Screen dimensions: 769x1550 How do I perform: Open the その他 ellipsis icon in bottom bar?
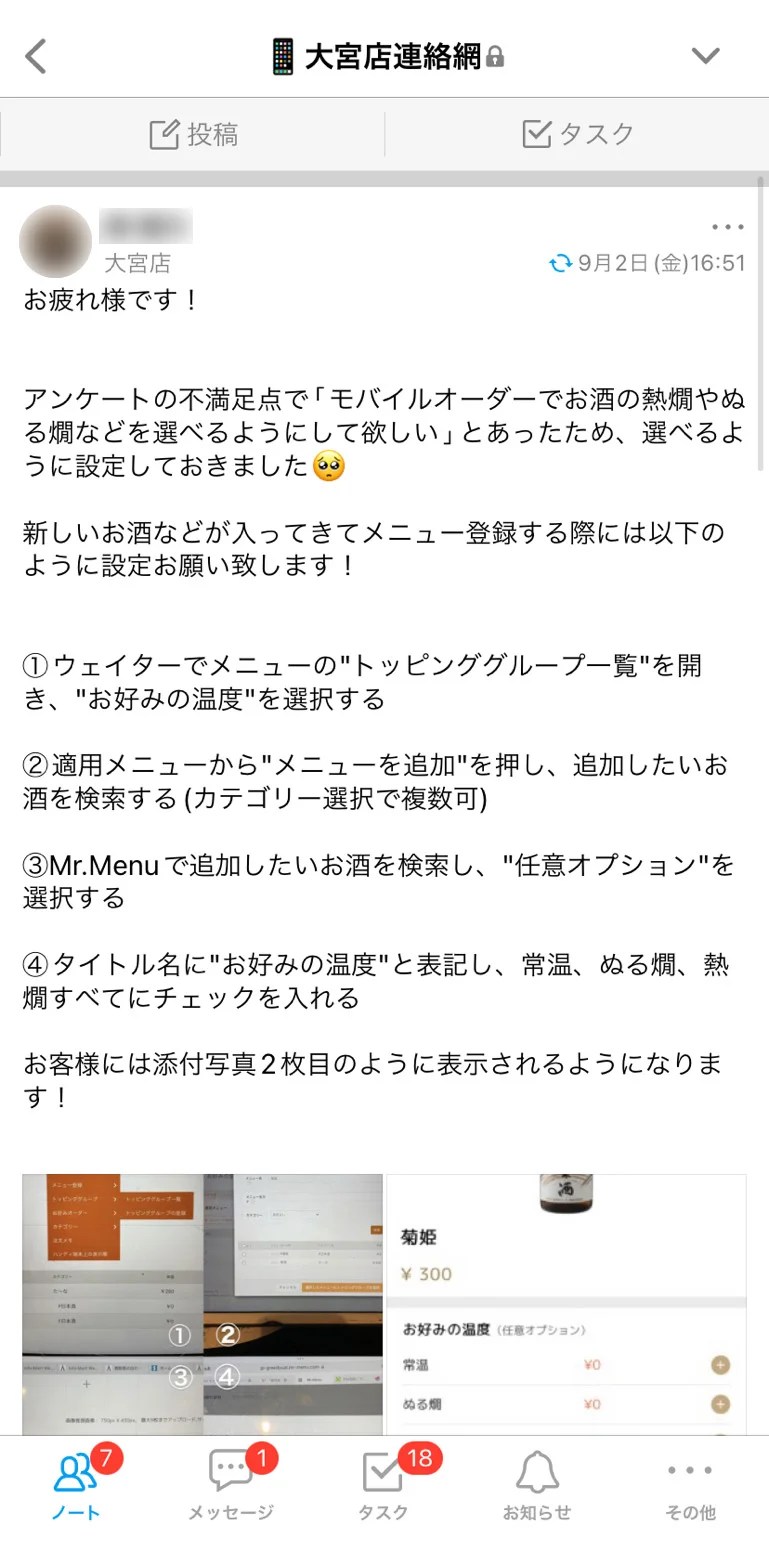coord(690,1469)
